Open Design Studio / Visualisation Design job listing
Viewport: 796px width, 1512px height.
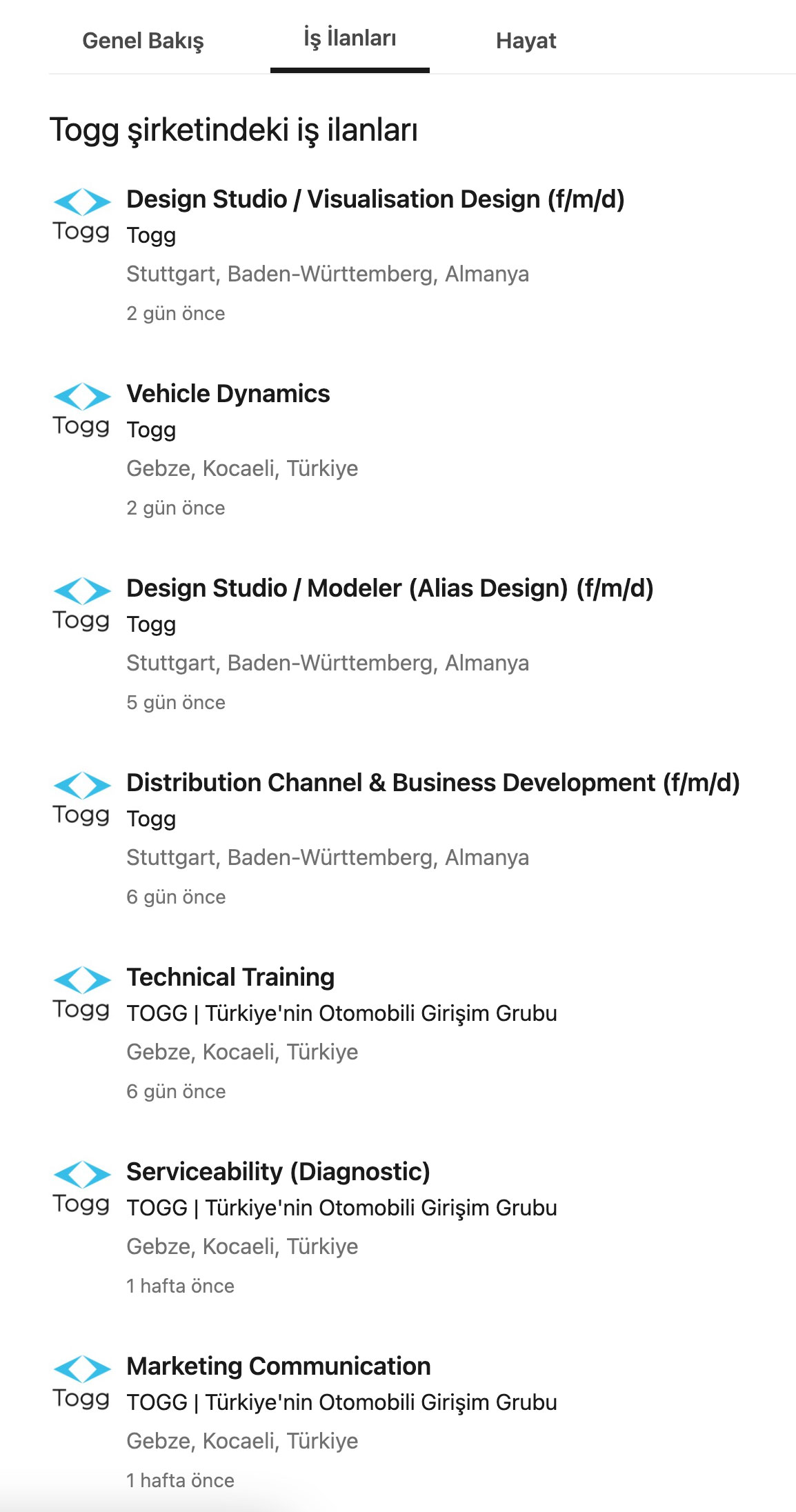375,199
